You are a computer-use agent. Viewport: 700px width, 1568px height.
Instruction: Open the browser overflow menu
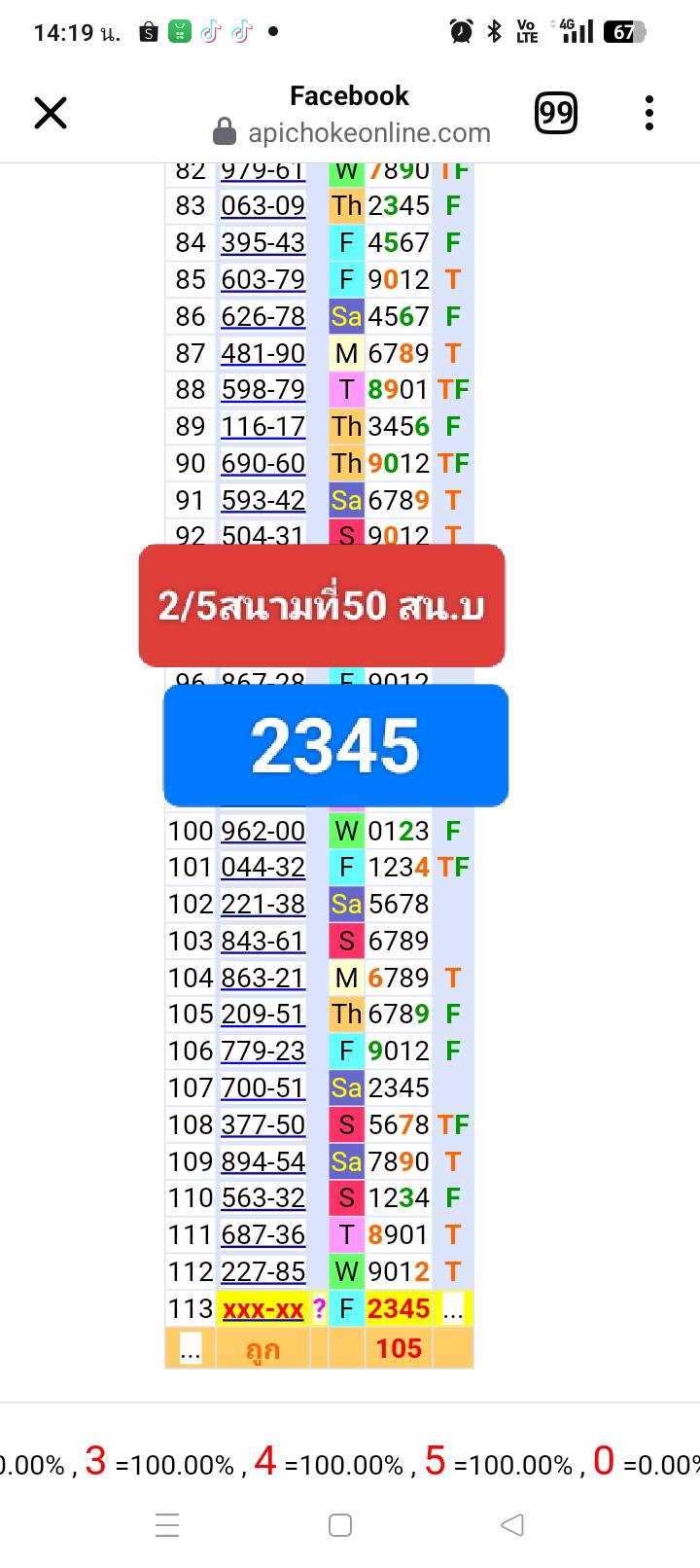click(649, 114)
